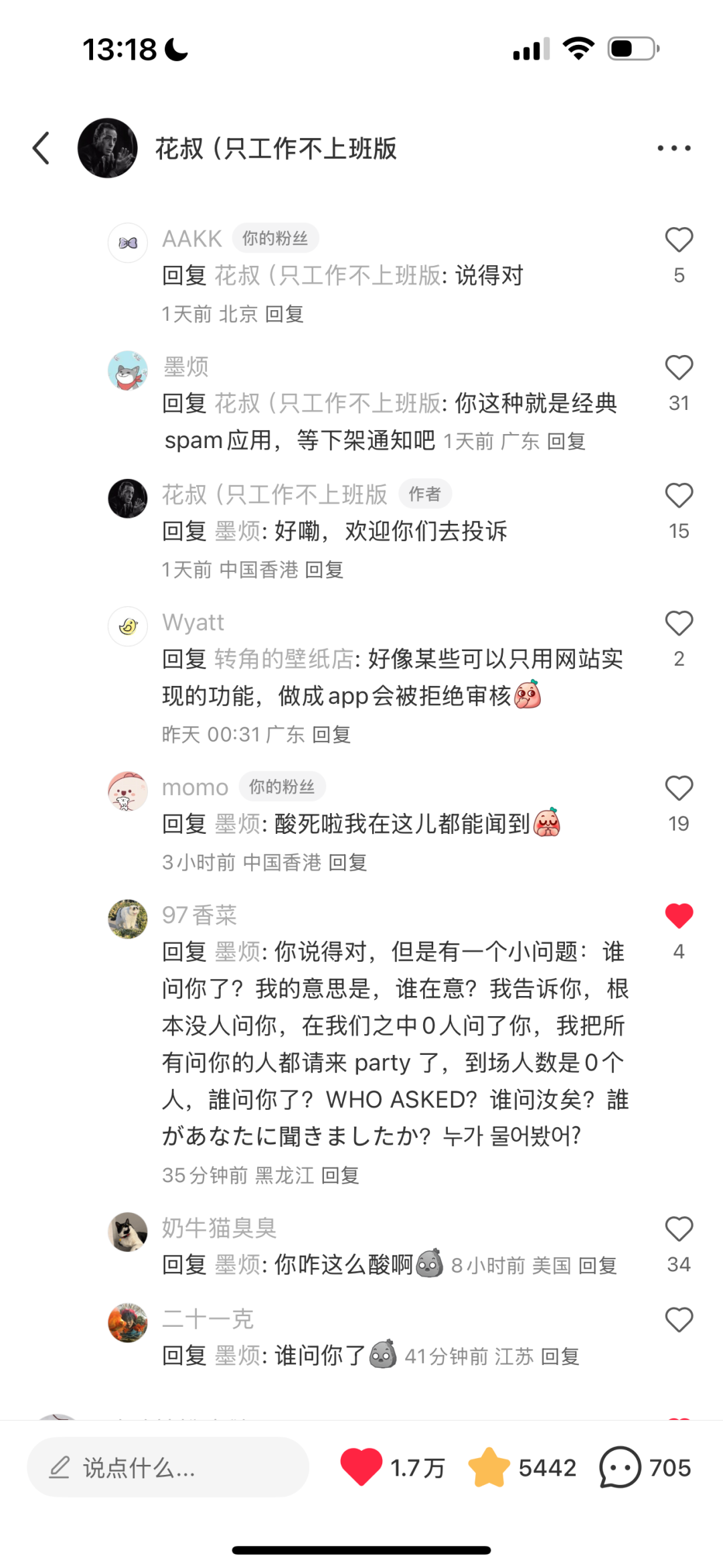723x1568 pixels.
Task: Like AAKK's comment
Action: (678, 240)
